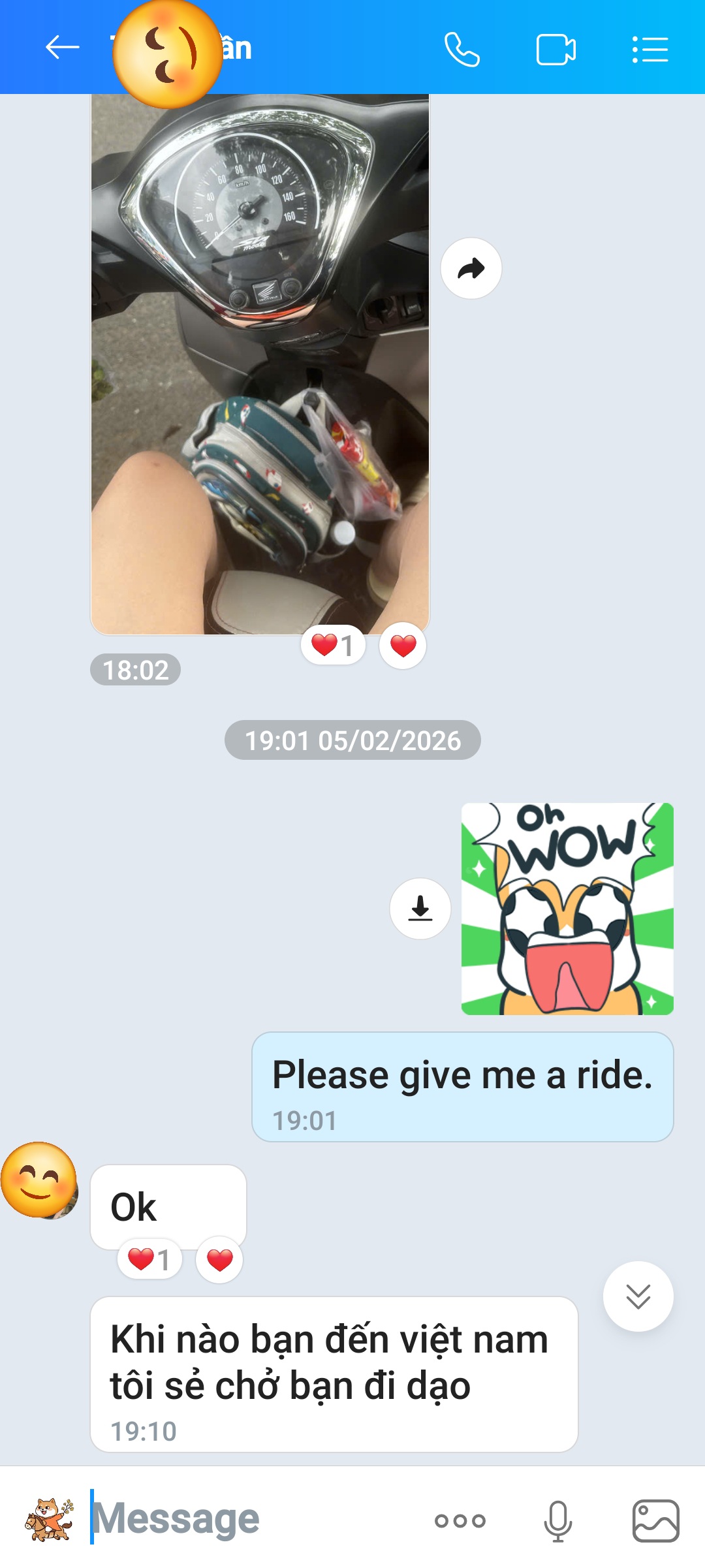Open the motorbike speedometer photo
Screen dimensions: 705x1568
260,366
